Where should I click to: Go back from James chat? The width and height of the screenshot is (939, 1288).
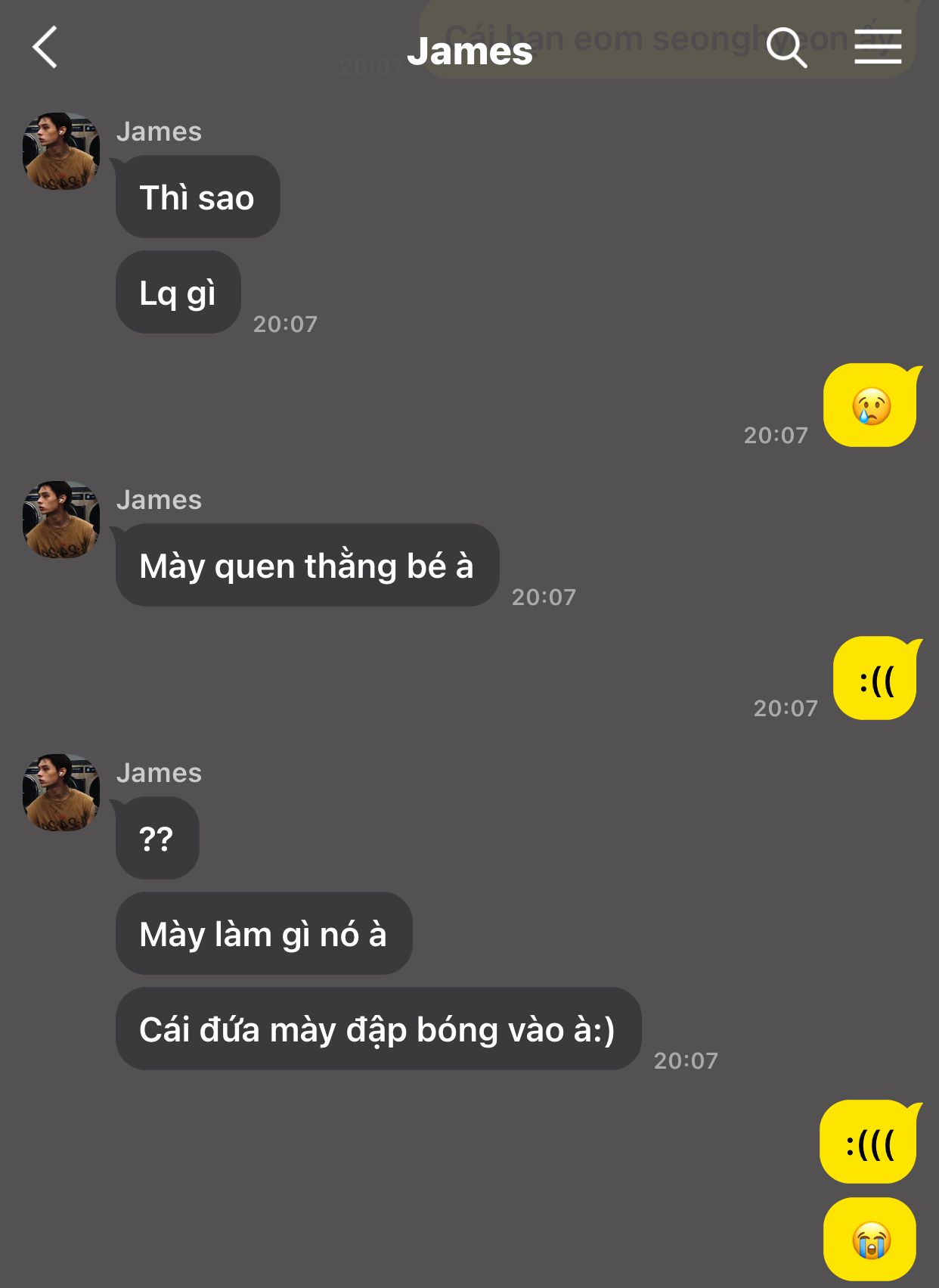click(45, 48)
